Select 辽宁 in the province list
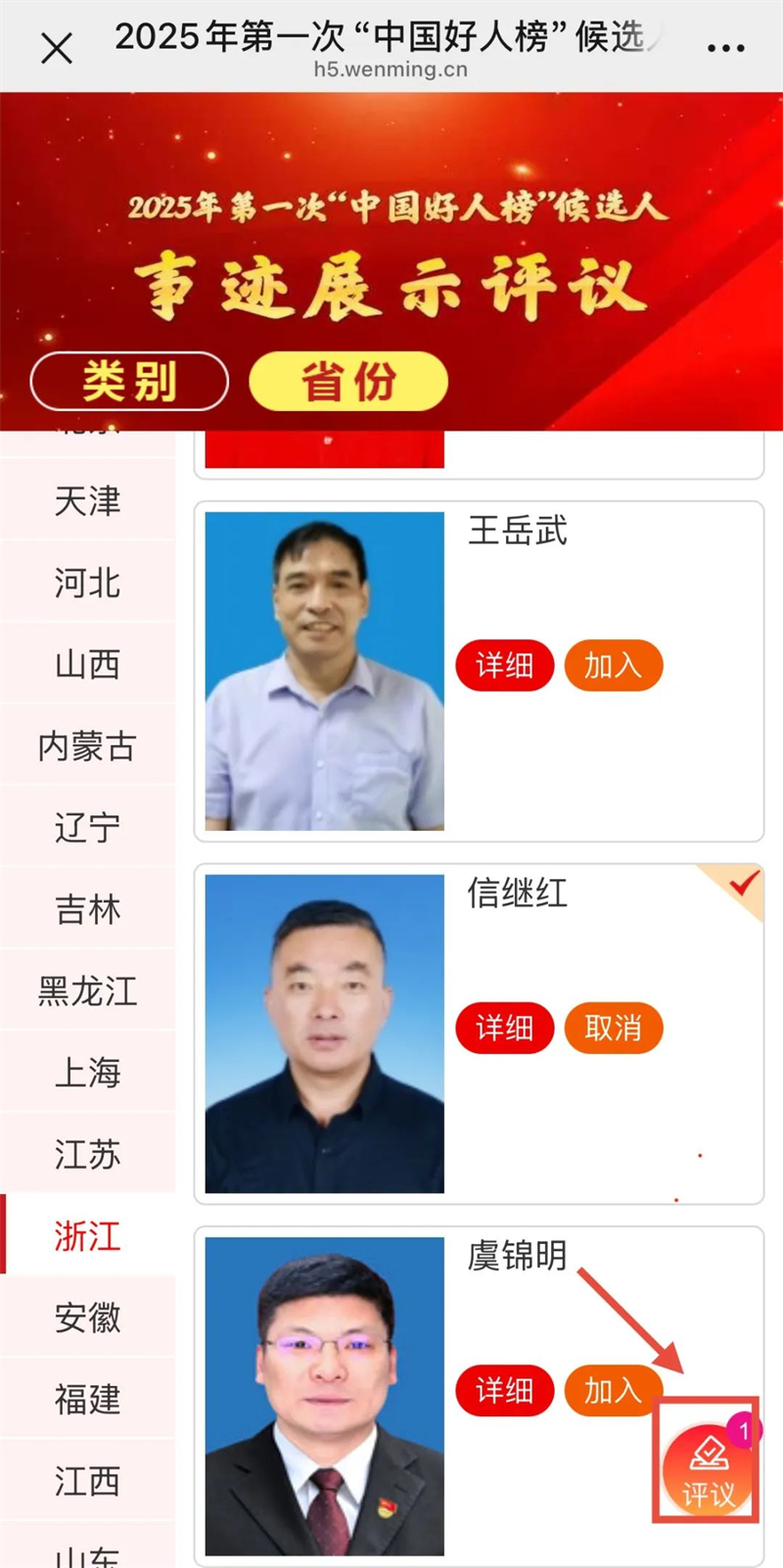 click(87, 828)
